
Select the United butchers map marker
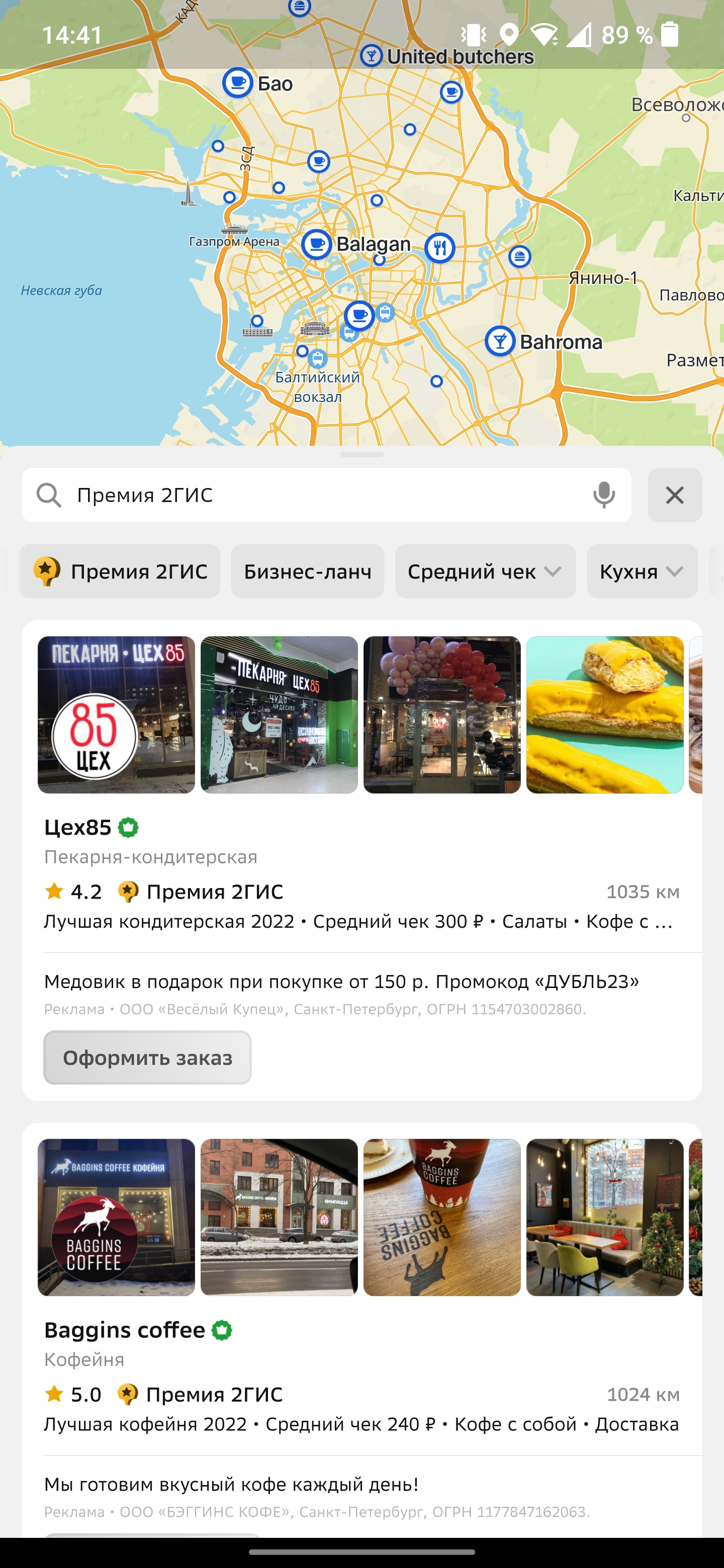tap(371, 56)
